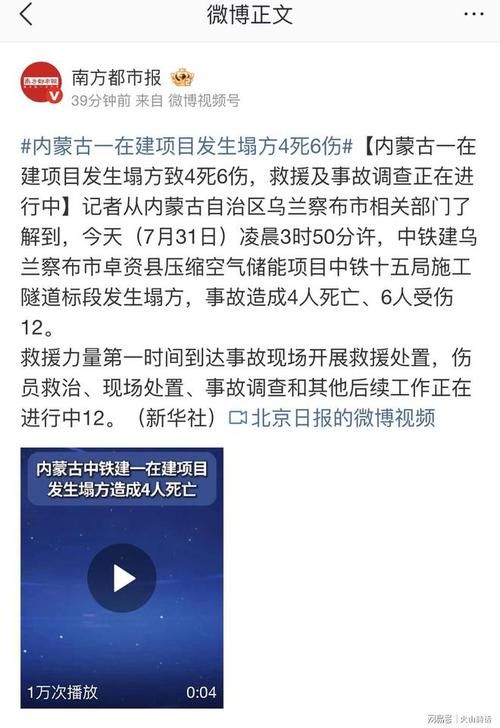The width and height of the screenshot is (500, 728).
Task: Play the embedded collapse news video
Action: pos(122,578)
